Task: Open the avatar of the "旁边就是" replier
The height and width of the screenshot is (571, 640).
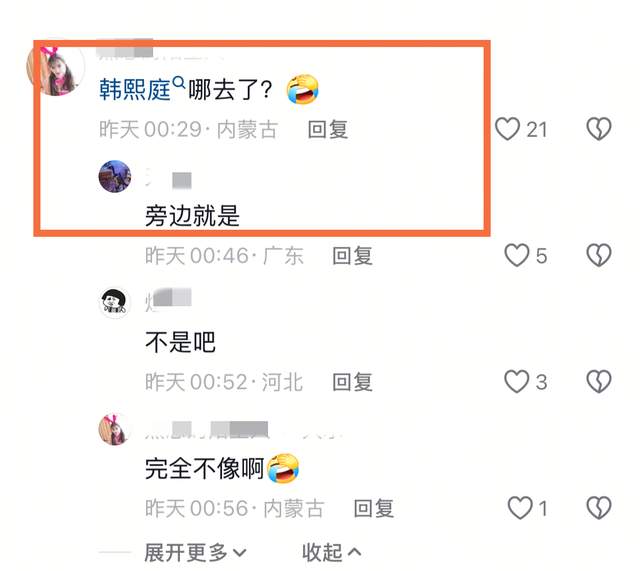Action: 115,177
